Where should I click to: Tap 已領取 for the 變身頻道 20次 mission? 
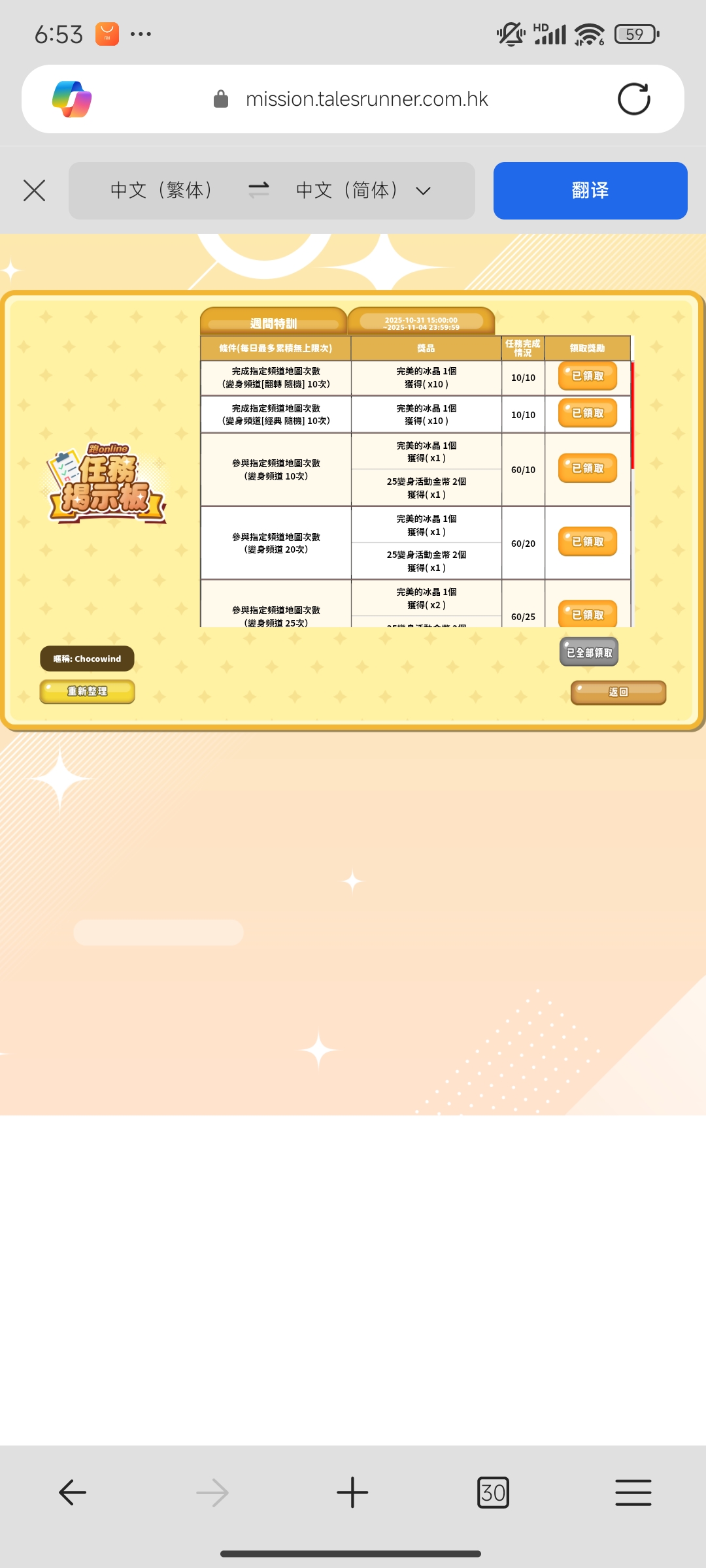point(587,542)
